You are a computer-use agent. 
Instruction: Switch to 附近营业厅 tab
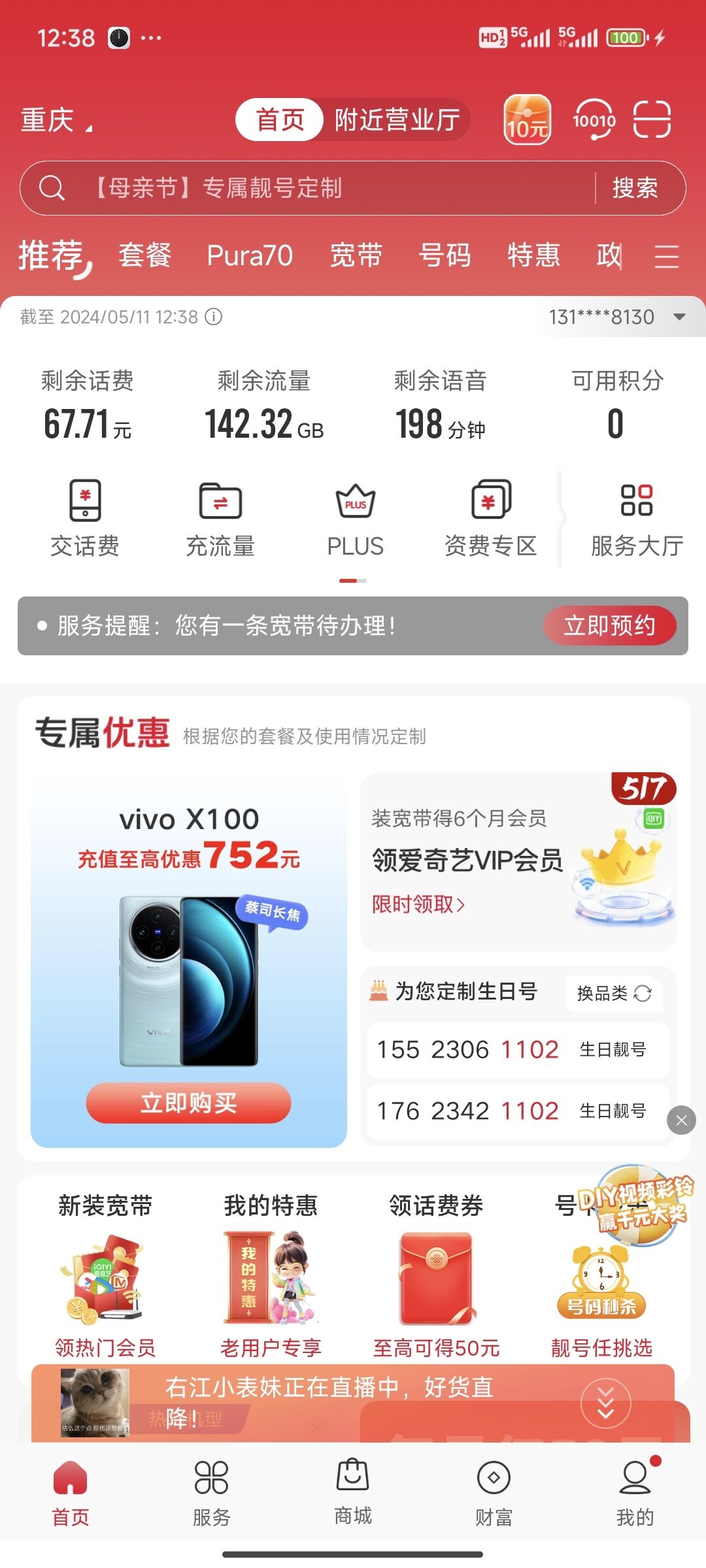click(x=397, y=120)
